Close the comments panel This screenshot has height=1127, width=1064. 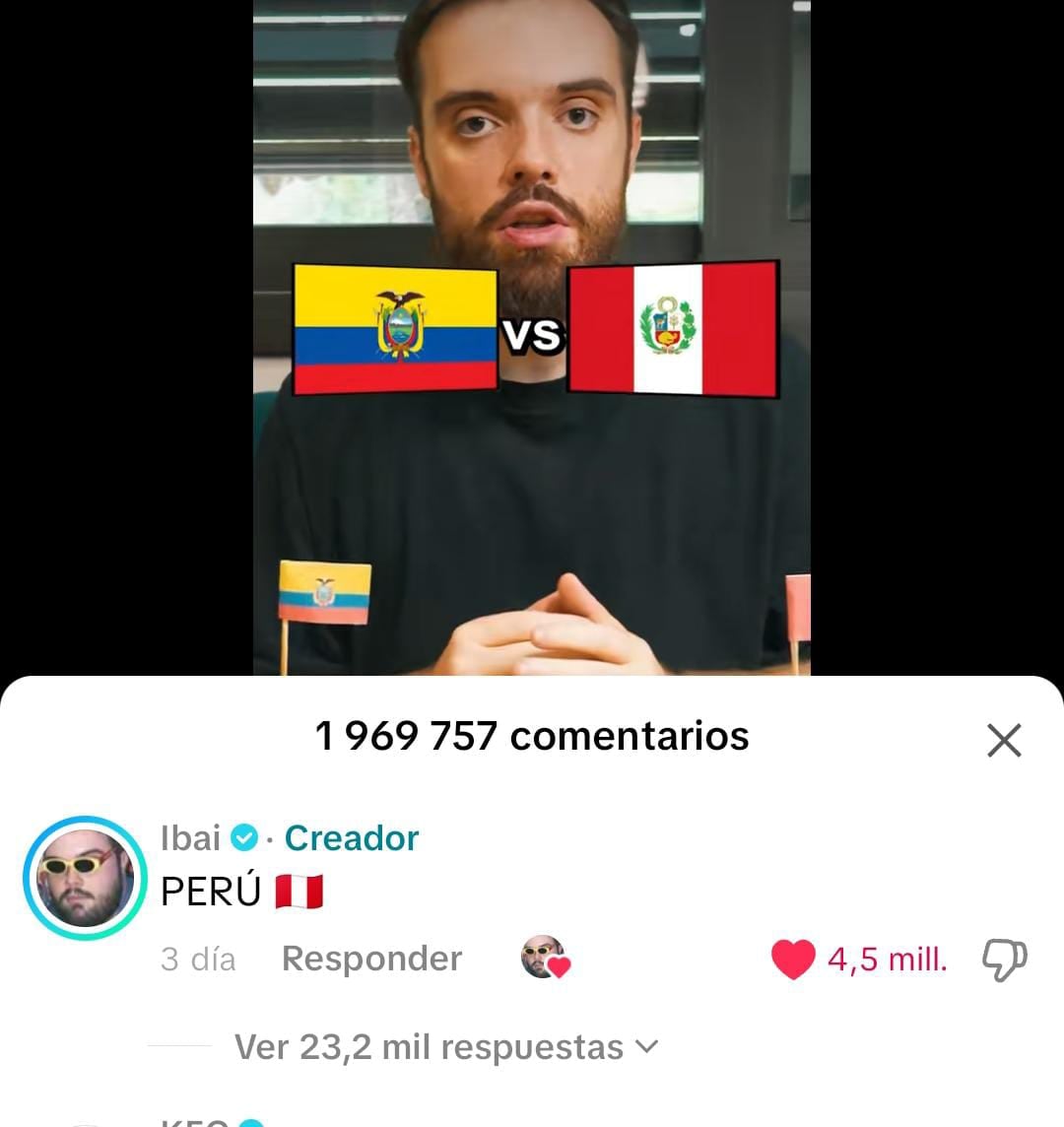coord(1004,740)
